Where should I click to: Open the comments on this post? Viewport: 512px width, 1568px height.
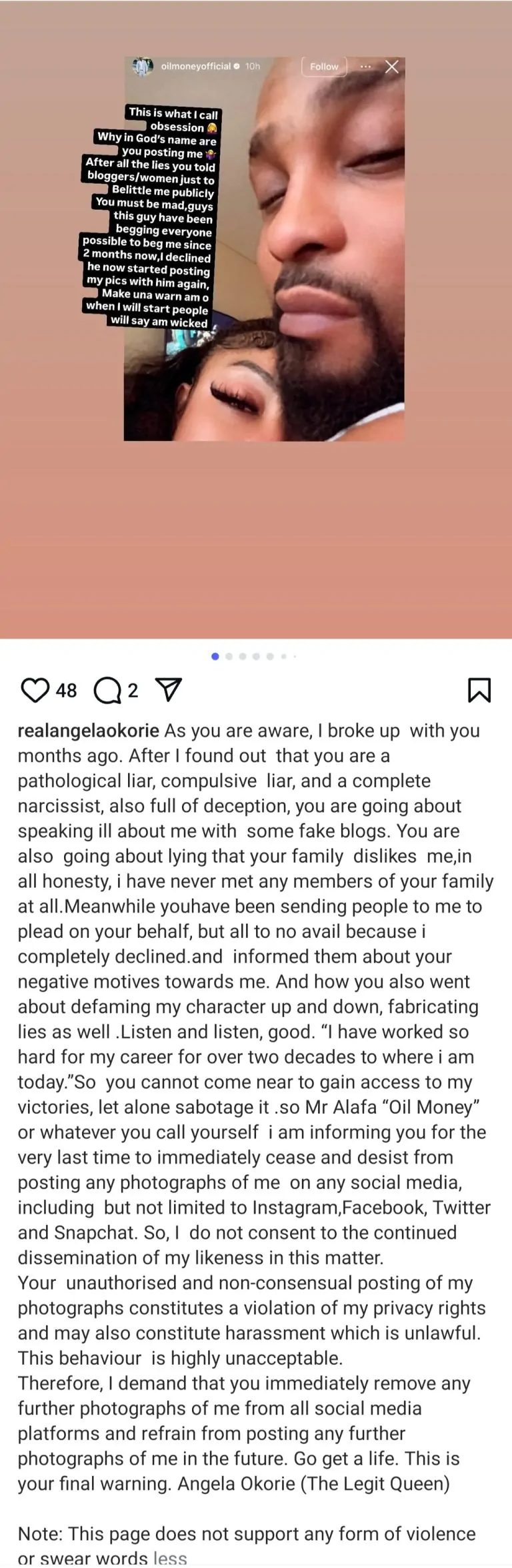pyautogui.click(x=107, y=690)
